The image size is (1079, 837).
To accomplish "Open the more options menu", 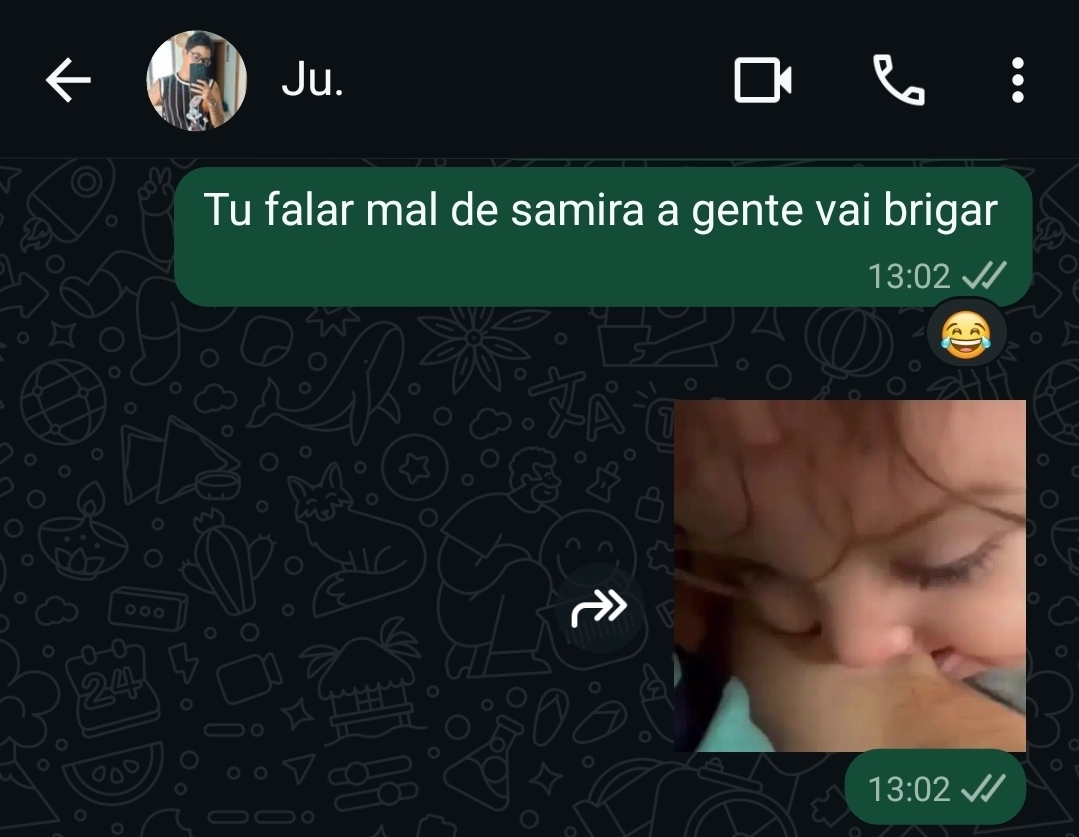I will point(1017,81).
